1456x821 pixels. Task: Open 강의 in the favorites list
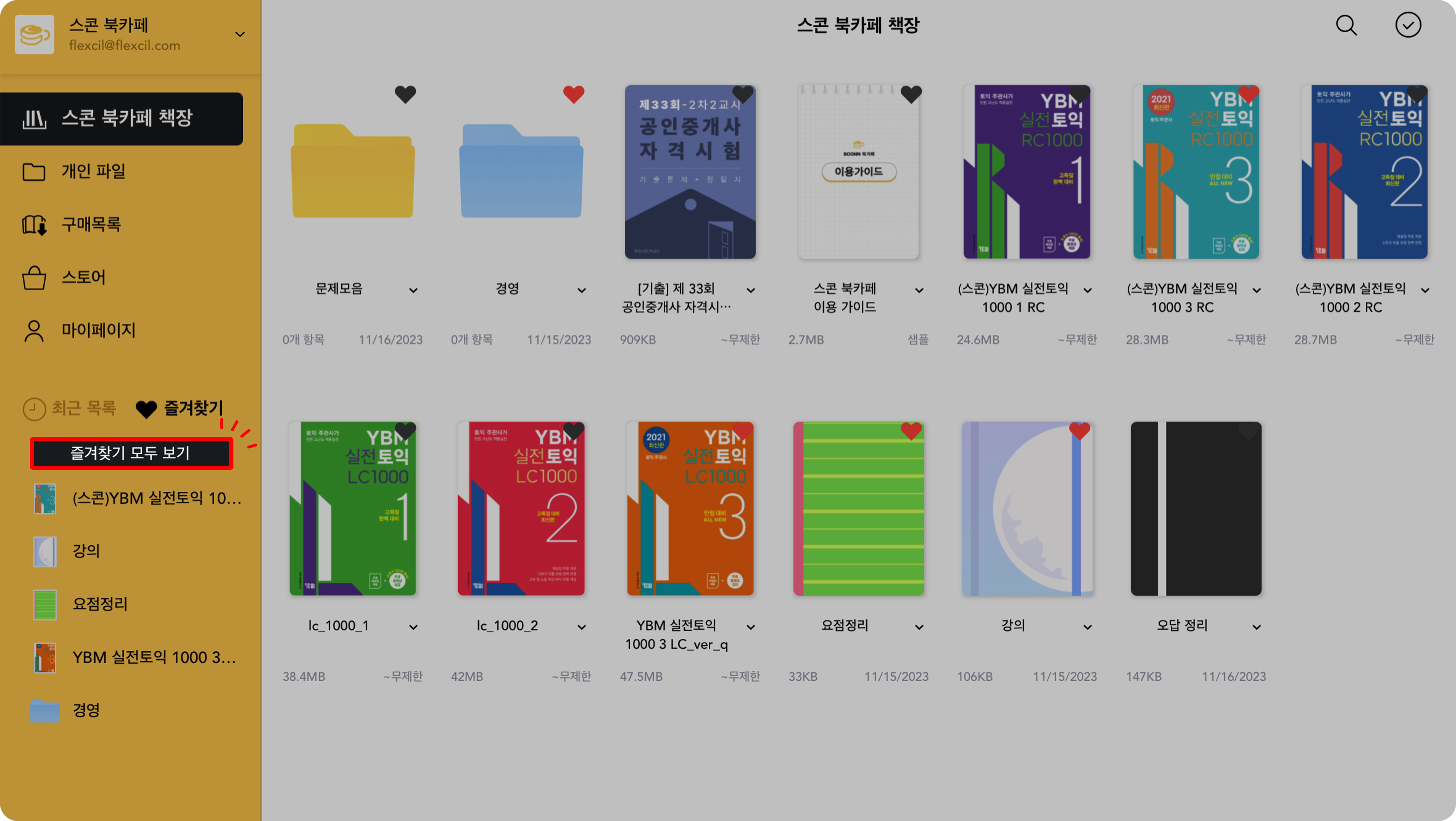pyautogui.click(x=86, y=551)
